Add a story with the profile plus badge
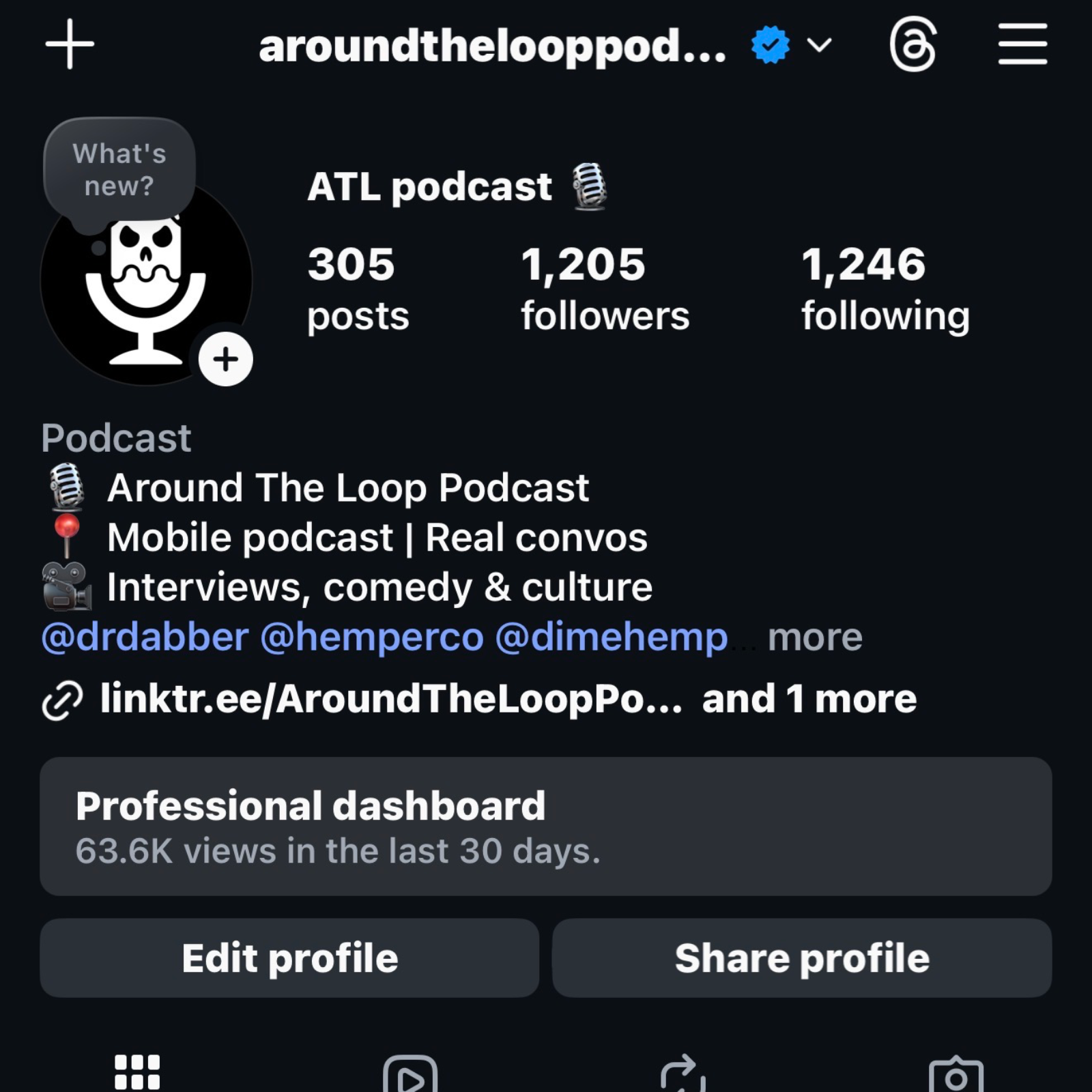This screenshot has height=1092, width=1092. pos(226,359)
